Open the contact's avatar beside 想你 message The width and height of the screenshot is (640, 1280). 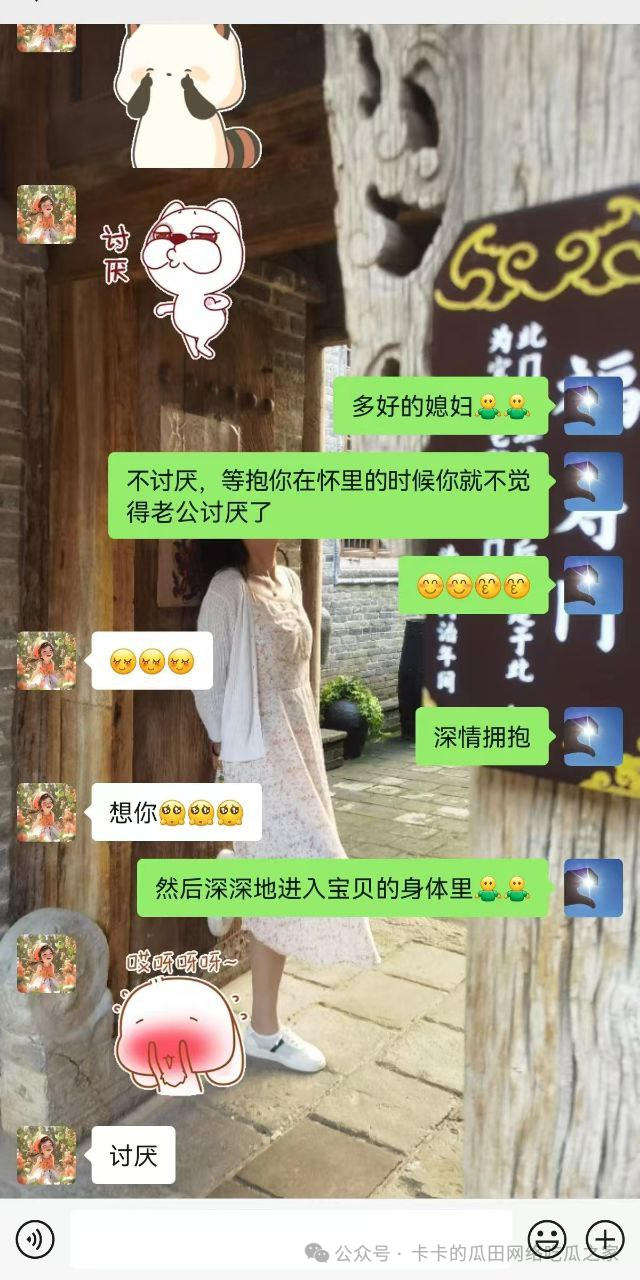click(46, 812)
